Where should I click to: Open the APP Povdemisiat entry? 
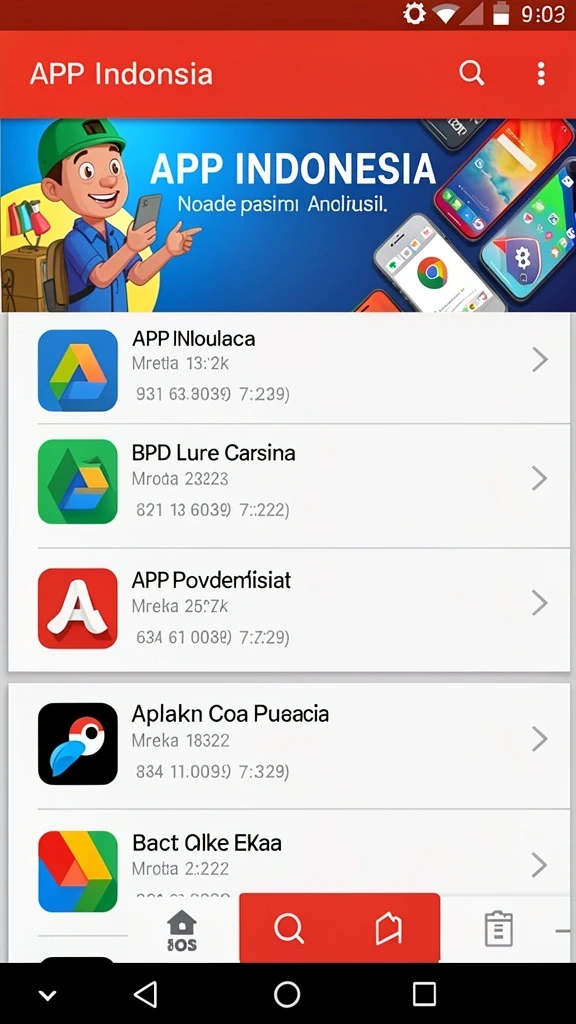click(289, 609)
